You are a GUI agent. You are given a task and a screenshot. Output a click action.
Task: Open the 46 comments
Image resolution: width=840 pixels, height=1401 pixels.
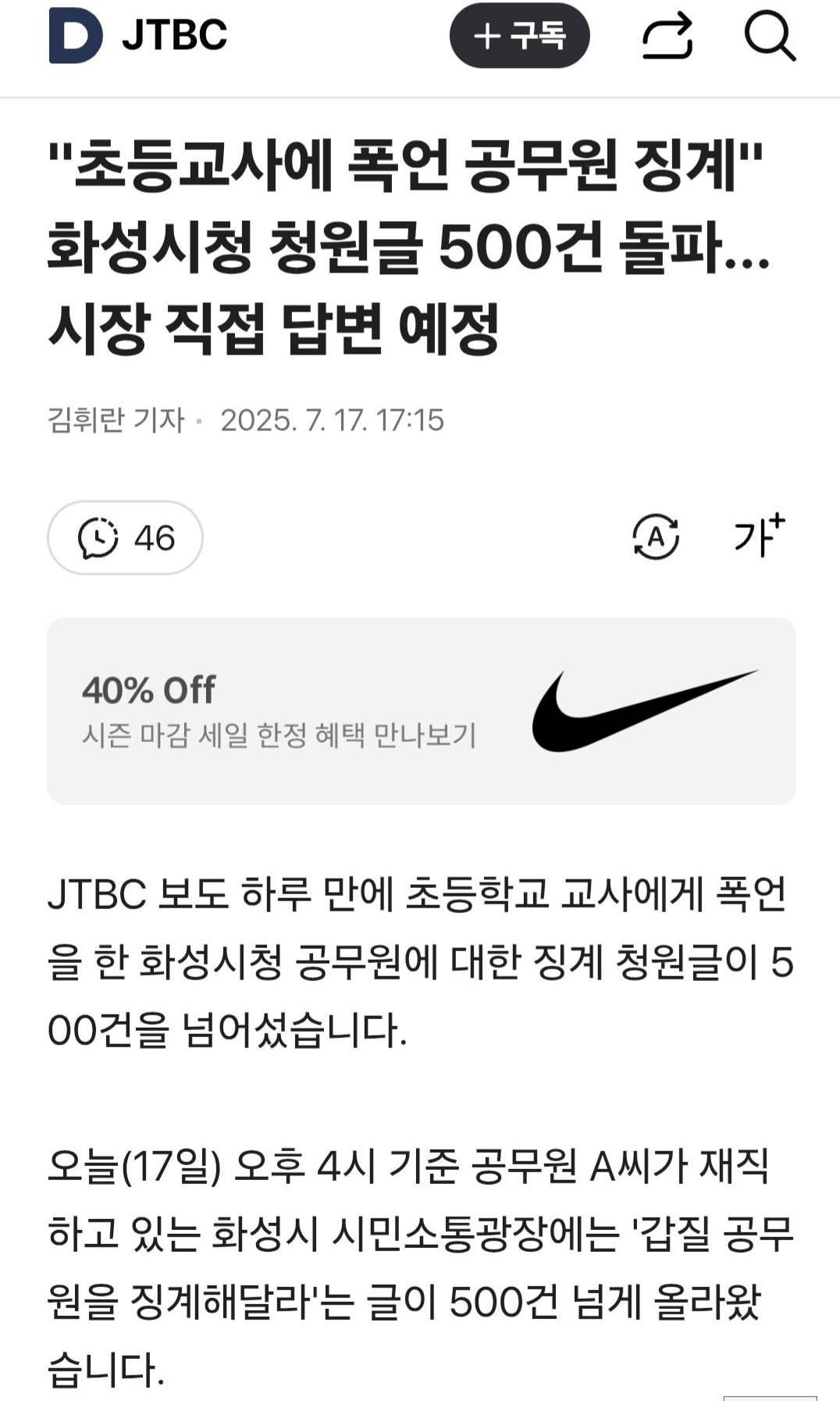pyautogui.click(x=125, y=538)
